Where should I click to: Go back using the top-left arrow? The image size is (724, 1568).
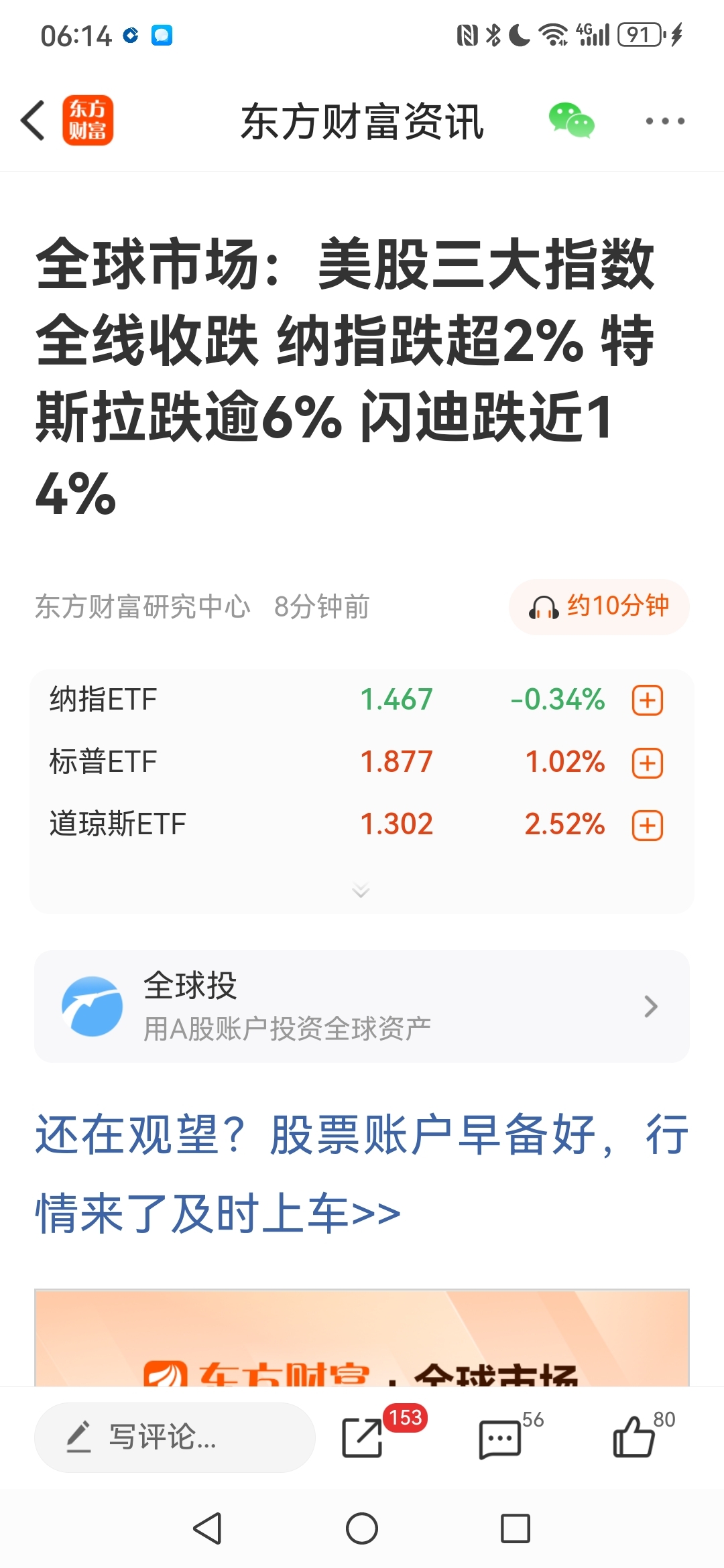pyautogui.click(x=33, y=121)
